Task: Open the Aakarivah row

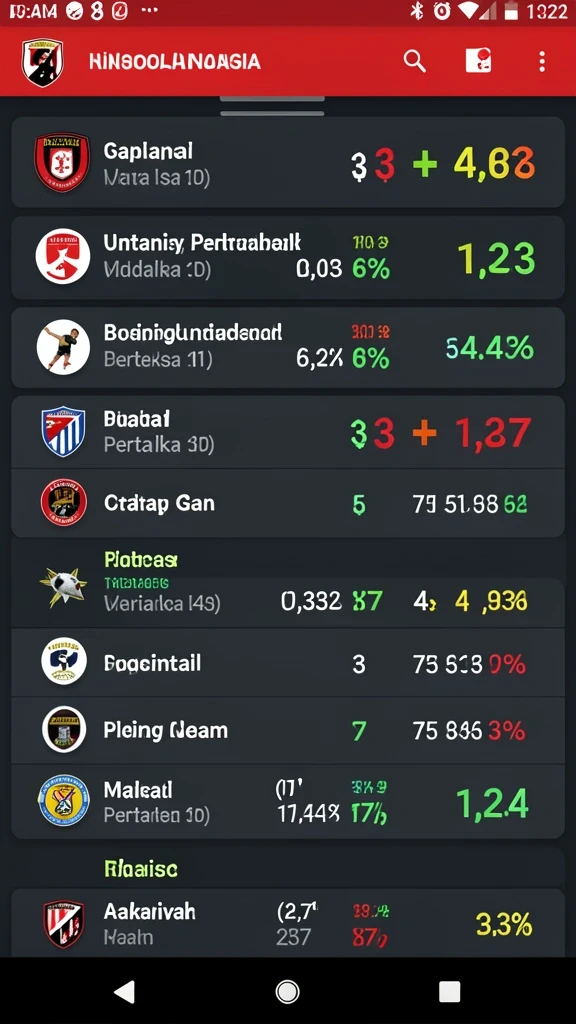Action: tap(288, 923)
